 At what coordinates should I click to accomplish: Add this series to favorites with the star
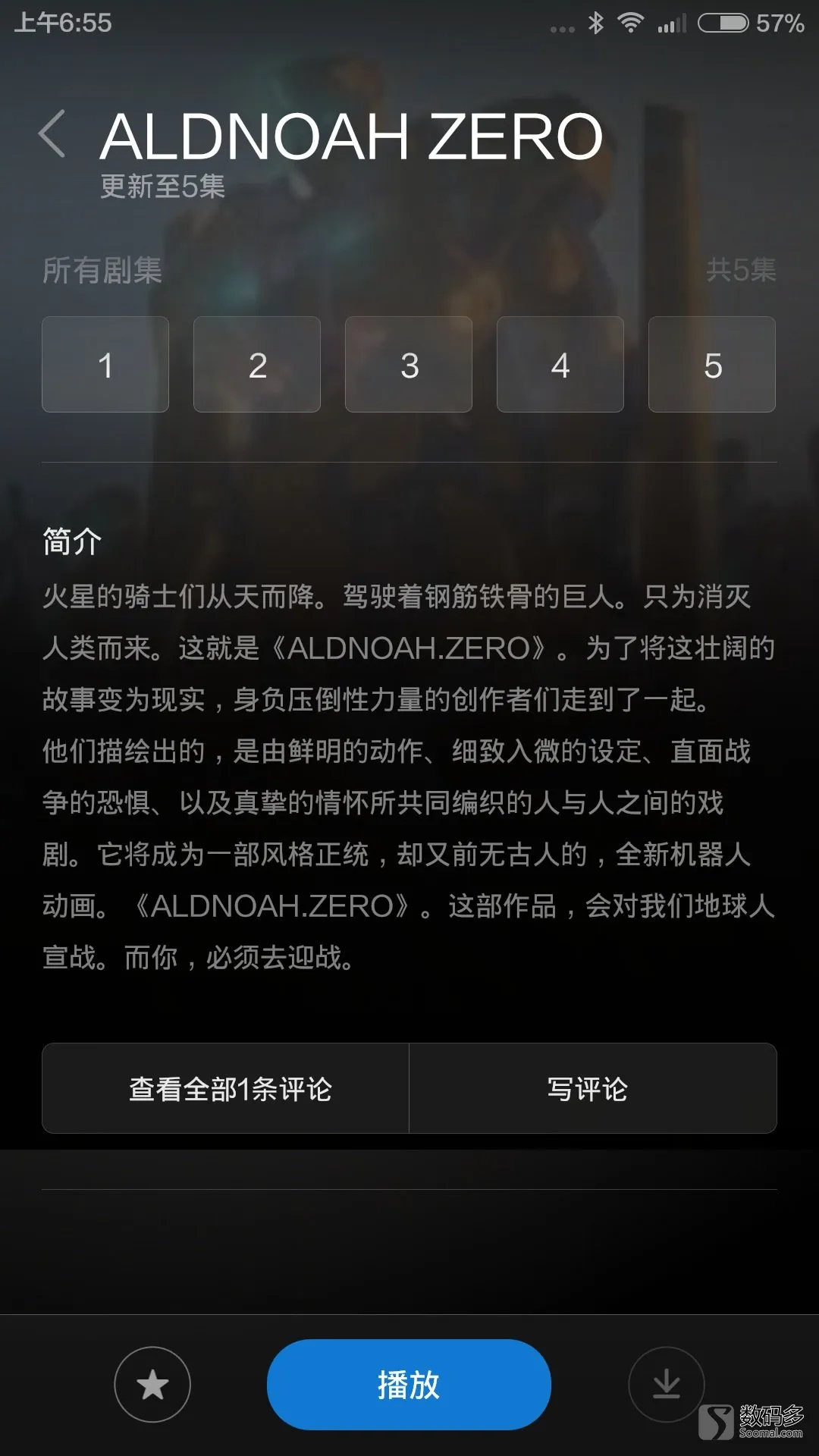point(152,1385)
